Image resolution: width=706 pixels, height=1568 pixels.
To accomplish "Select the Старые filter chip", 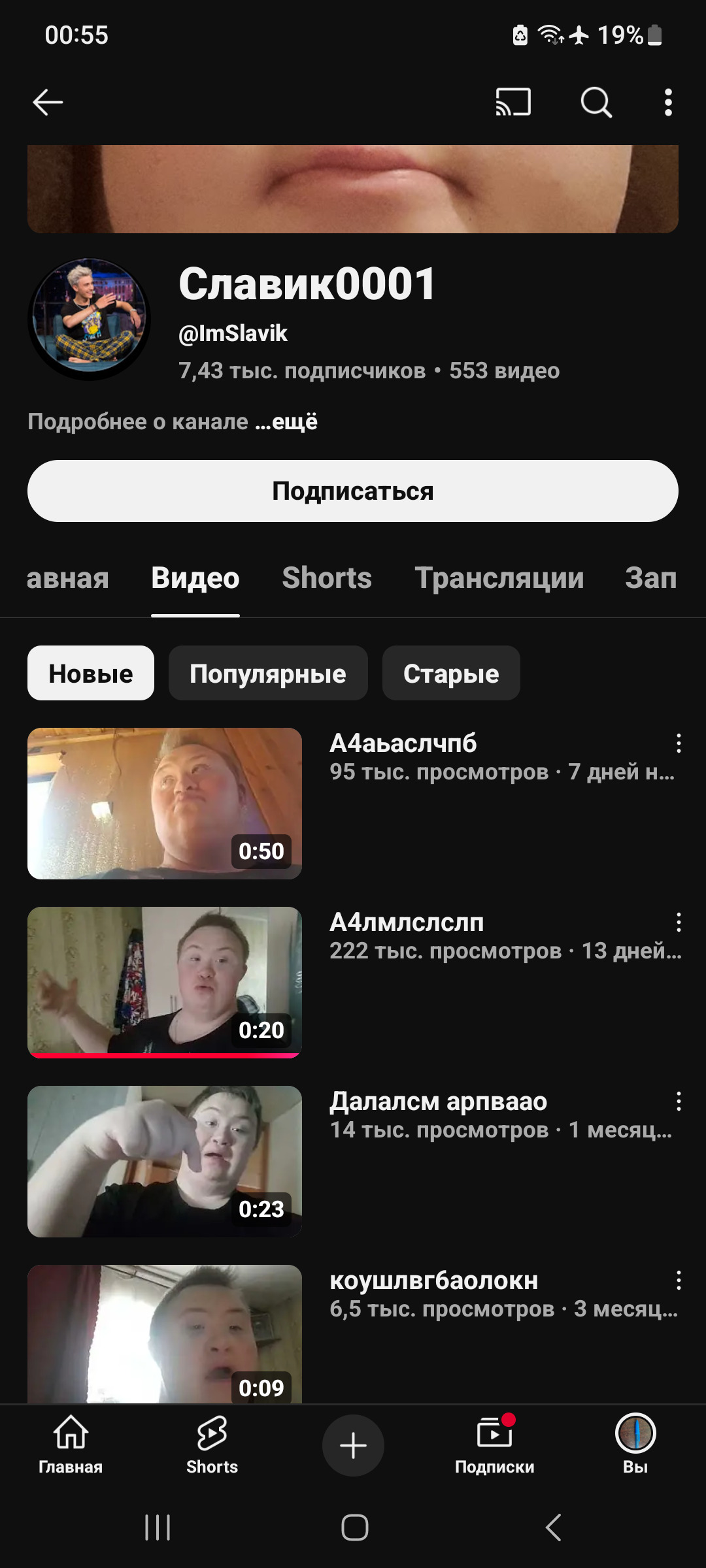I will pyautogui.click(x=451, y=674).
